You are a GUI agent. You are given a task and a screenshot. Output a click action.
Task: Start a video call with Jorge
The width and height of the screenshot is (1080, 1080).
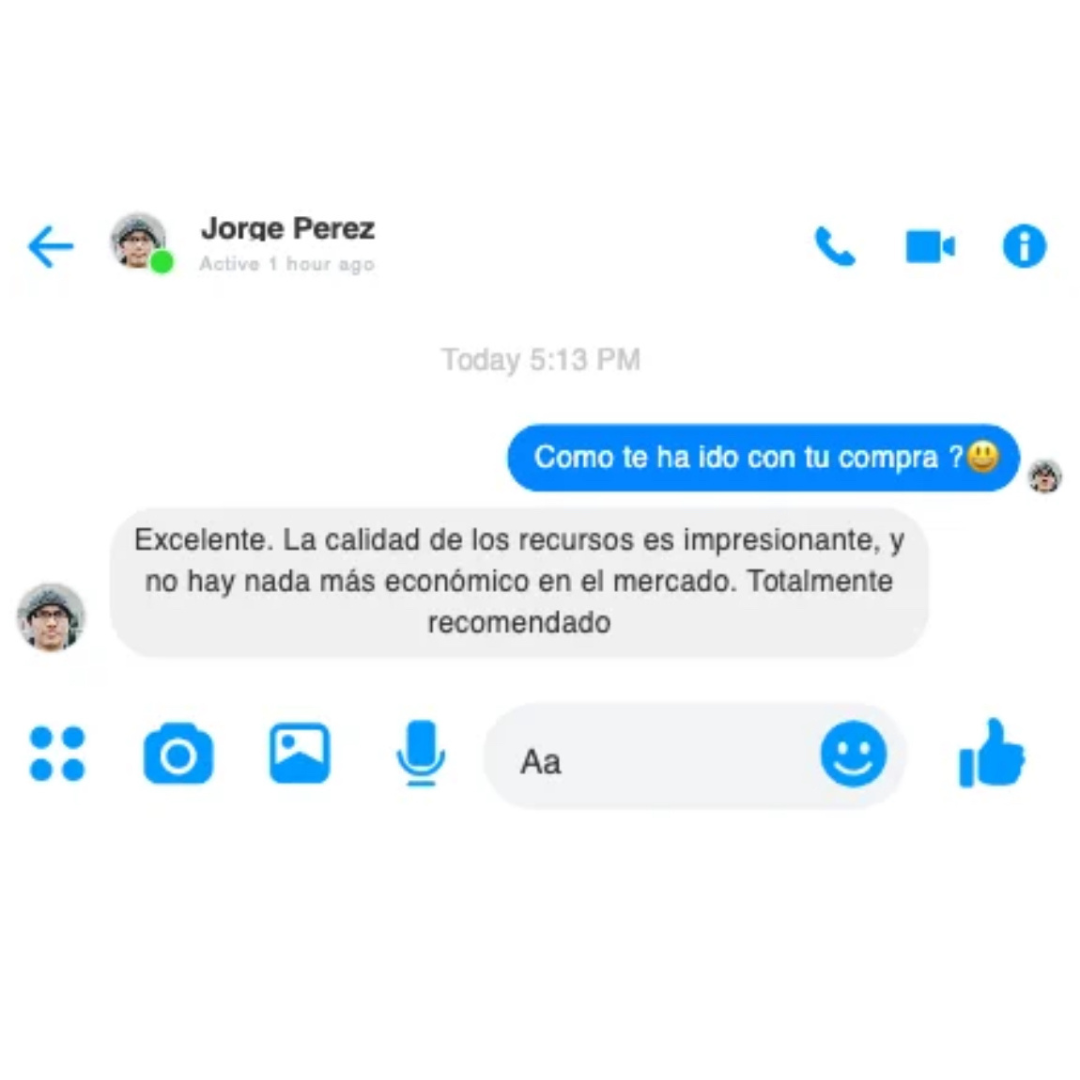930,246
